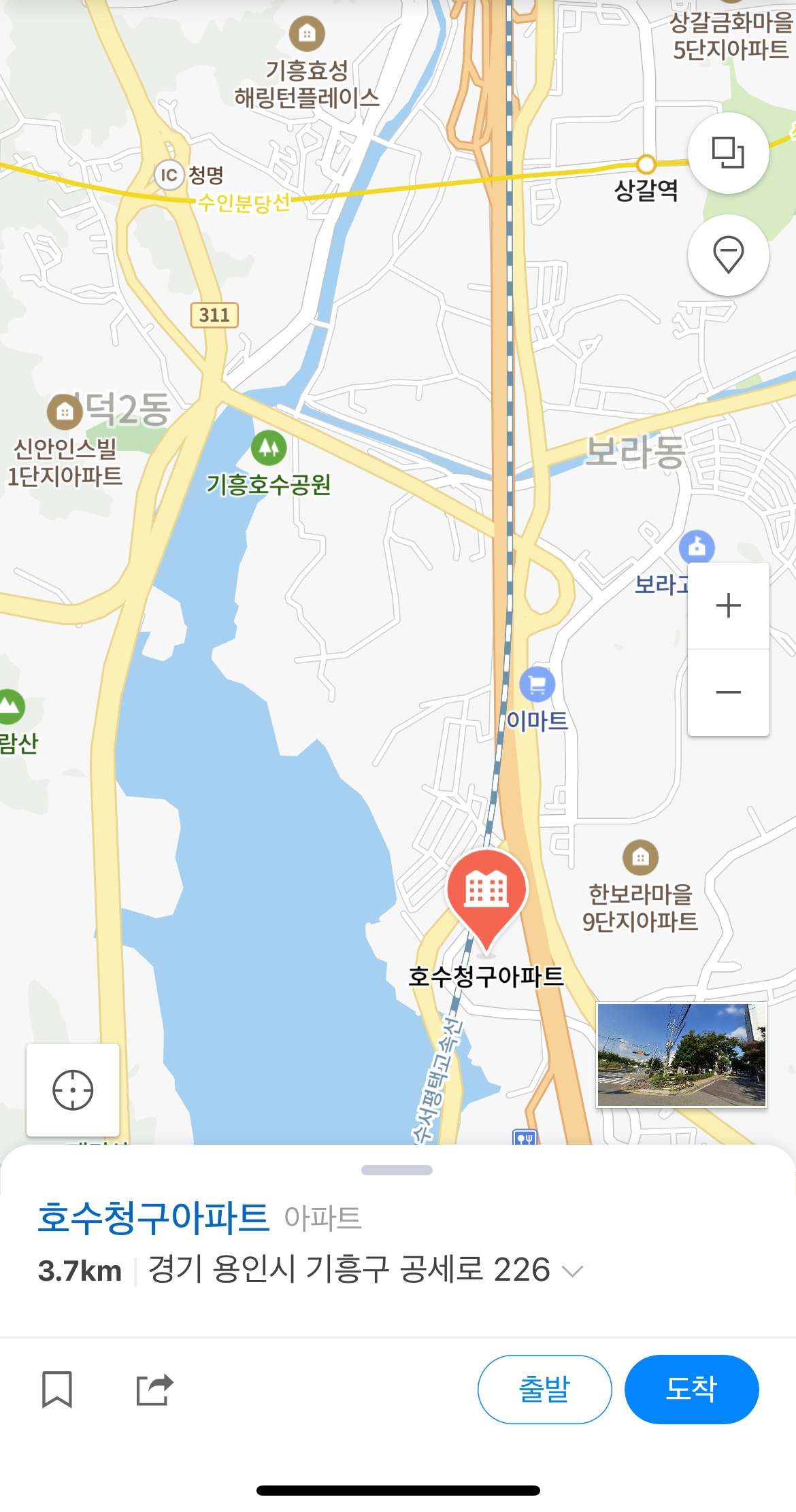The height and width of the screenshot is (1512, 796).
Task: Zoom out with the minus button
Action: (728, 692)
